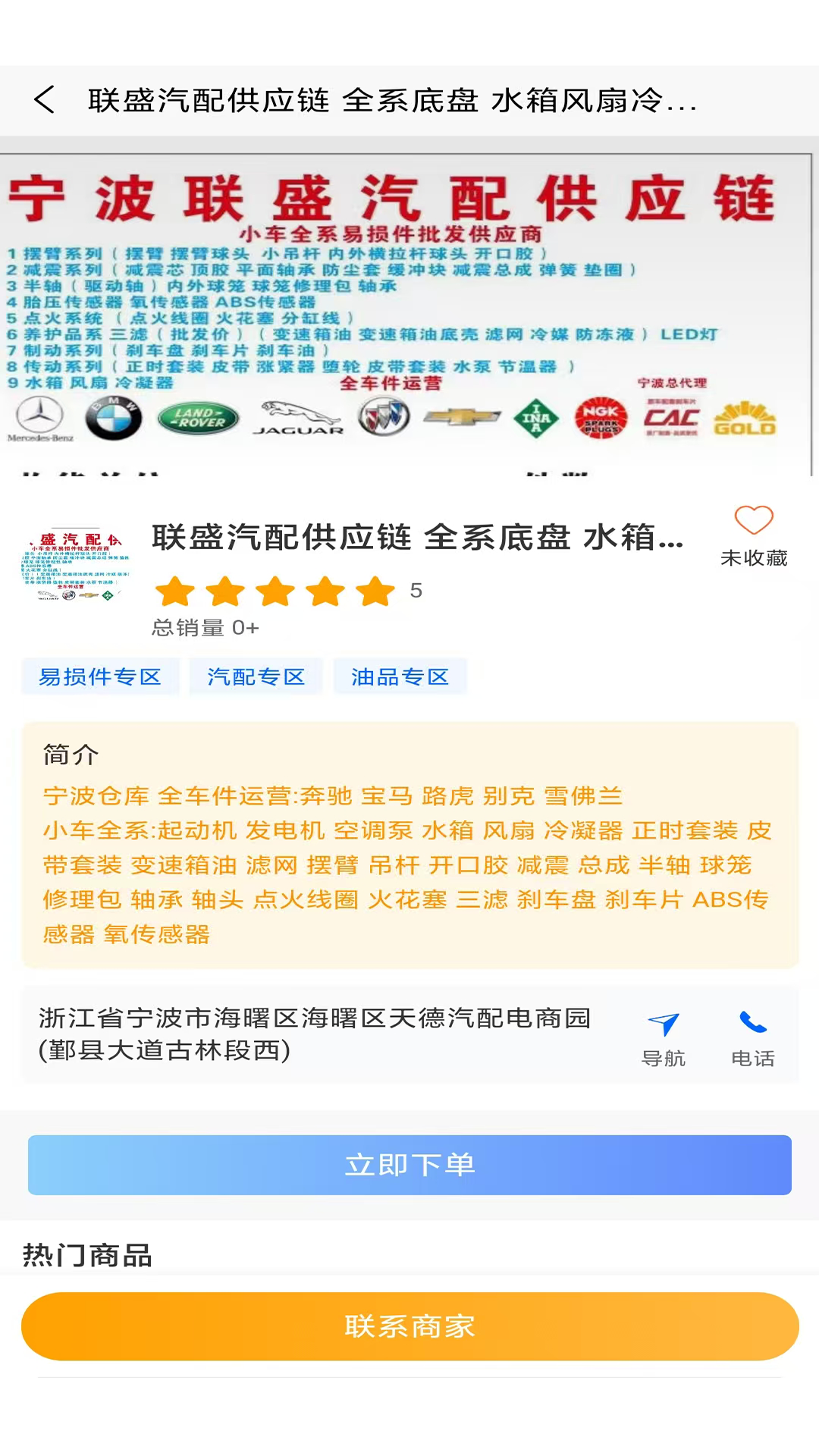Select the 易损件专区 category chip
This screenshot has width=819, height=1456.
pos(100,676)
